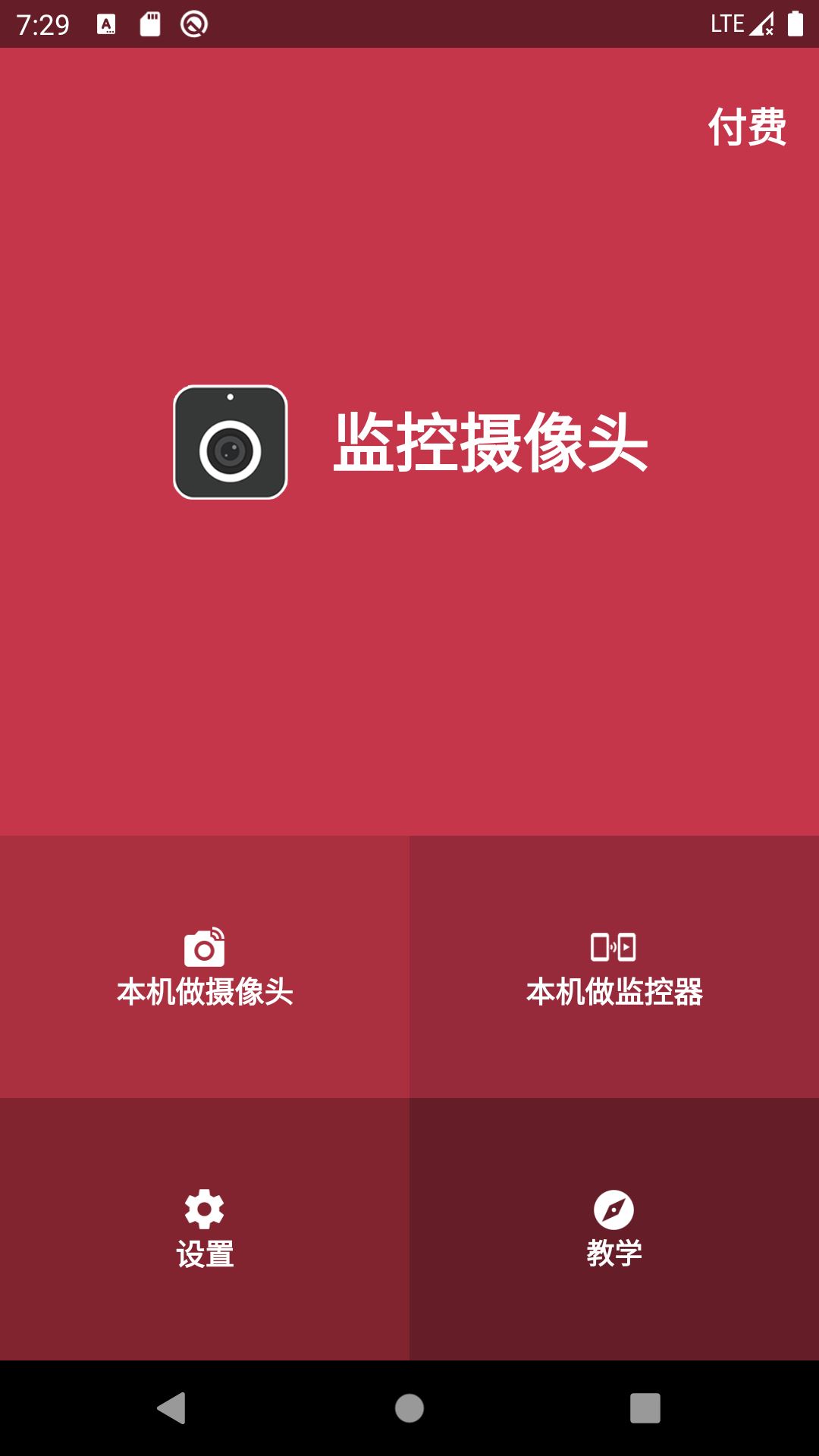The height and width of the screenshot is (1456, 819).
Task: Choose 本机做监控器 to use phone as monitor
Action: click(614, 967)
